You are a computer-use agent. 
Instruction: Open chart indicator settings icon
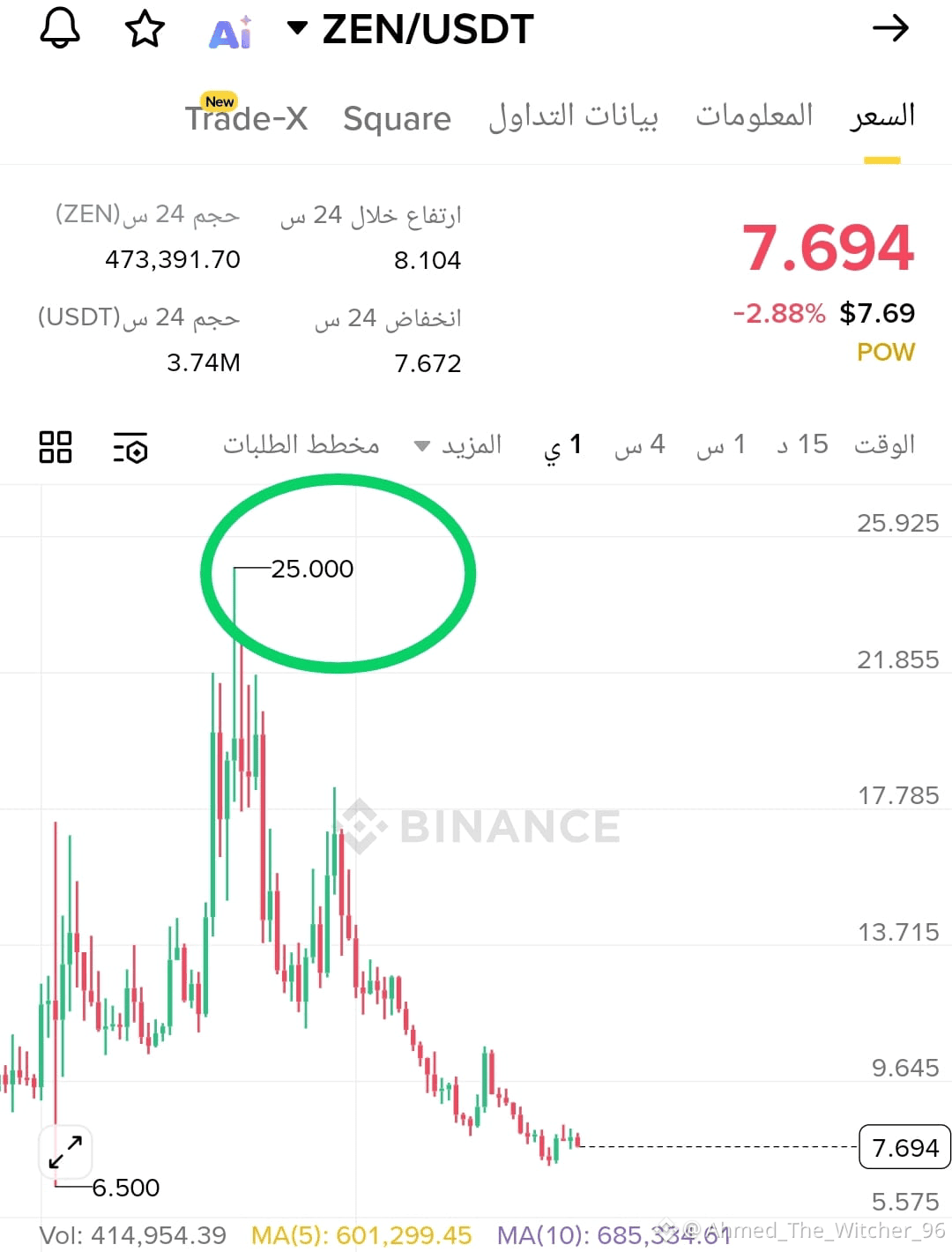(x=130, y=447)
